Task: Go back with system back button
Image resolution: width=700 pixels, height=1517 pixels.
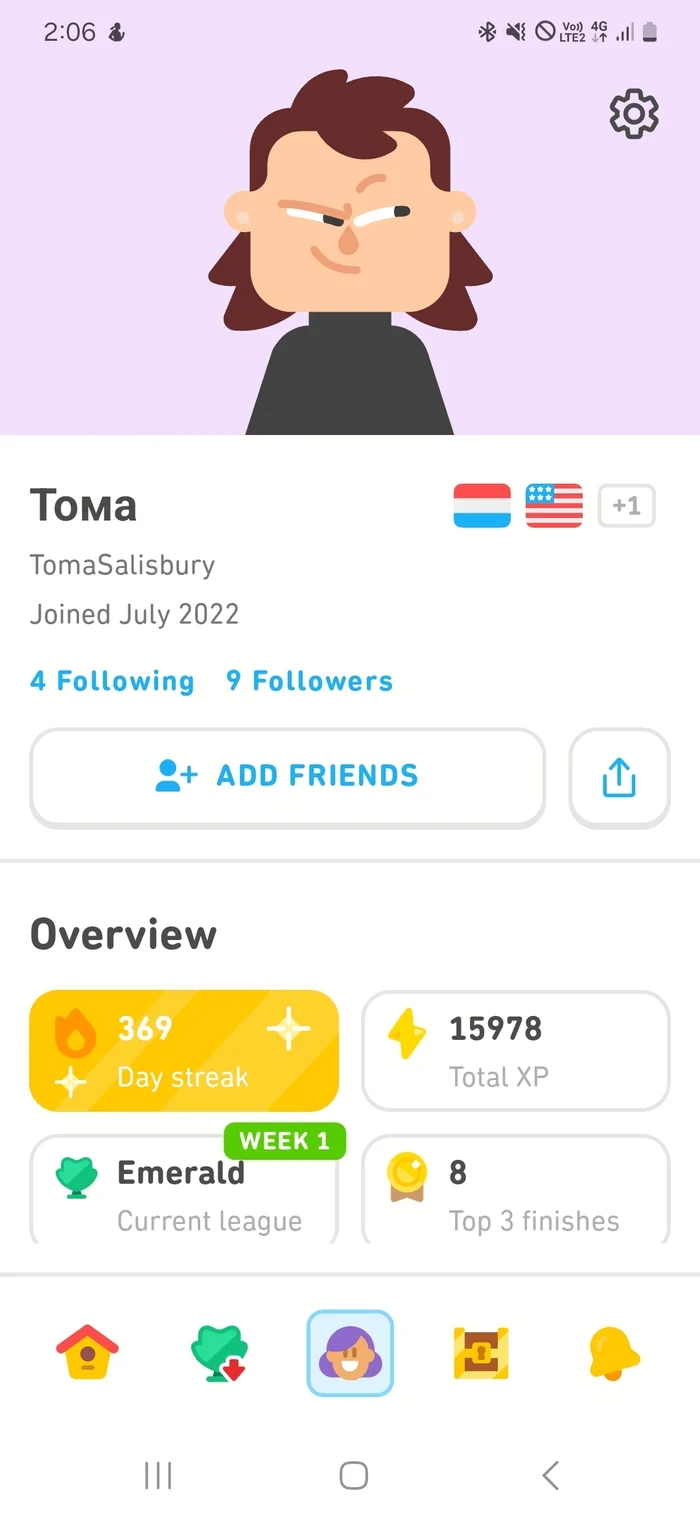Action: click(550, 1474)
